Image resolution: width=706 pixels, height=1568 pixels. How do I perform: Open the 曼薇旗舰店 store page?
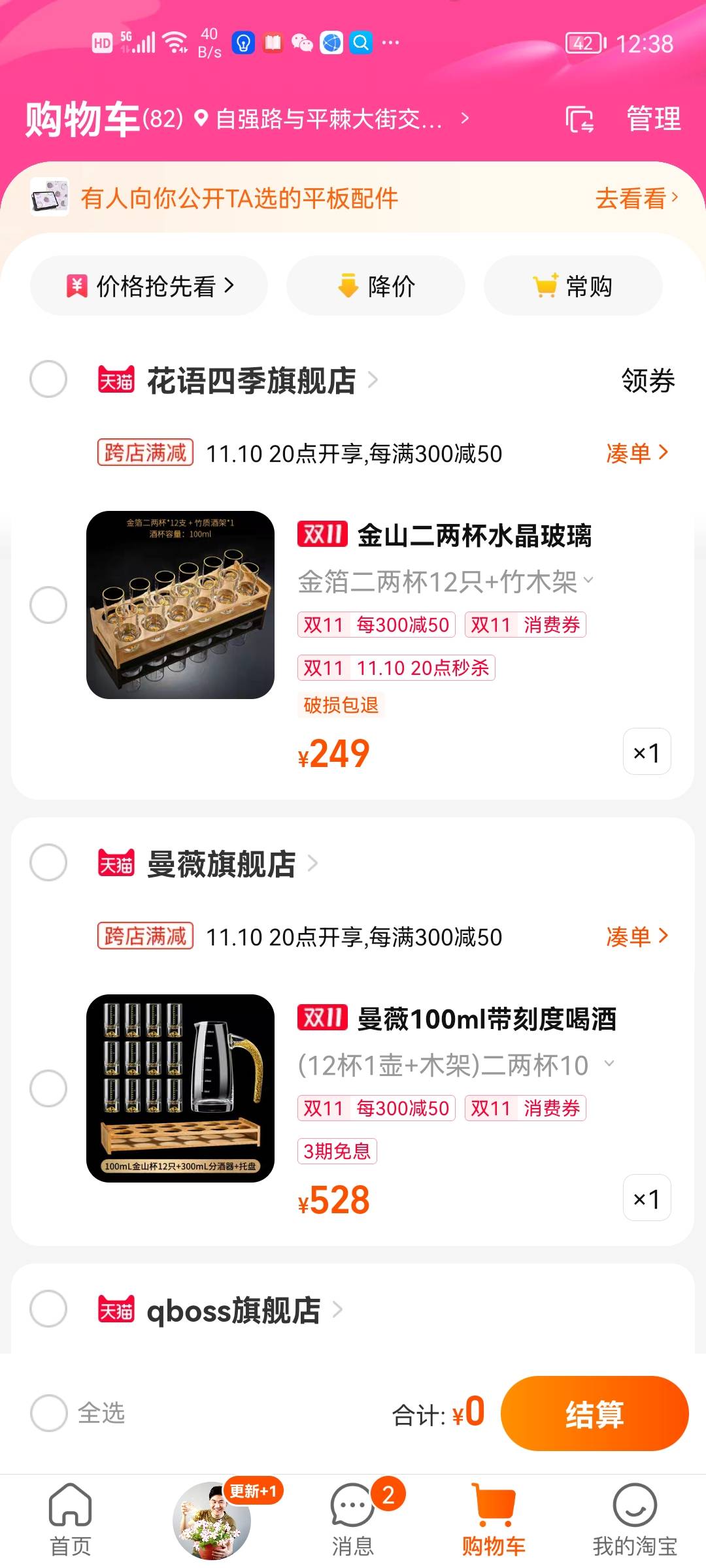click(222, 864)
